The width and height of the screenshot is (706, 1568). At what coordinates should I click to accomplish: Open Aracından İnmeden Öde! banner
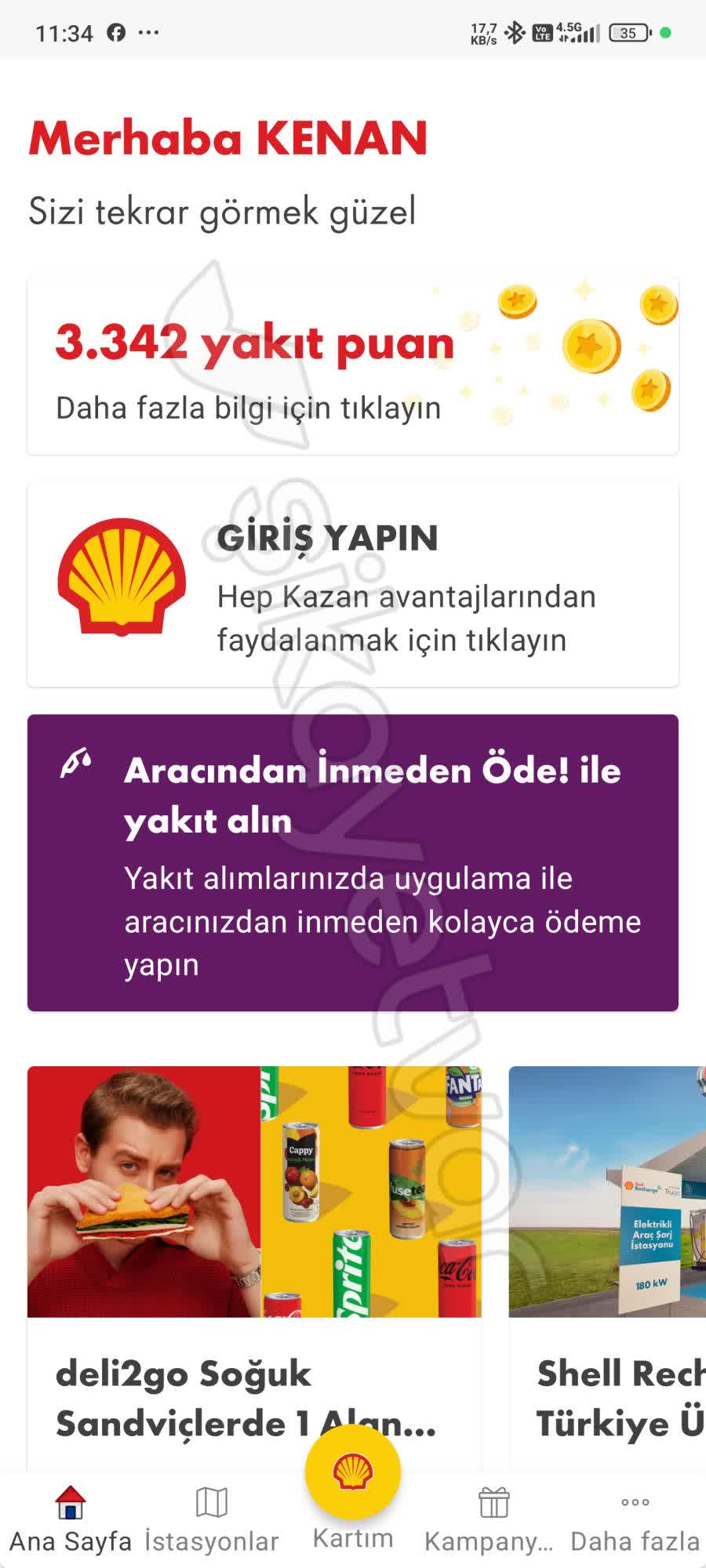(352, 862)
